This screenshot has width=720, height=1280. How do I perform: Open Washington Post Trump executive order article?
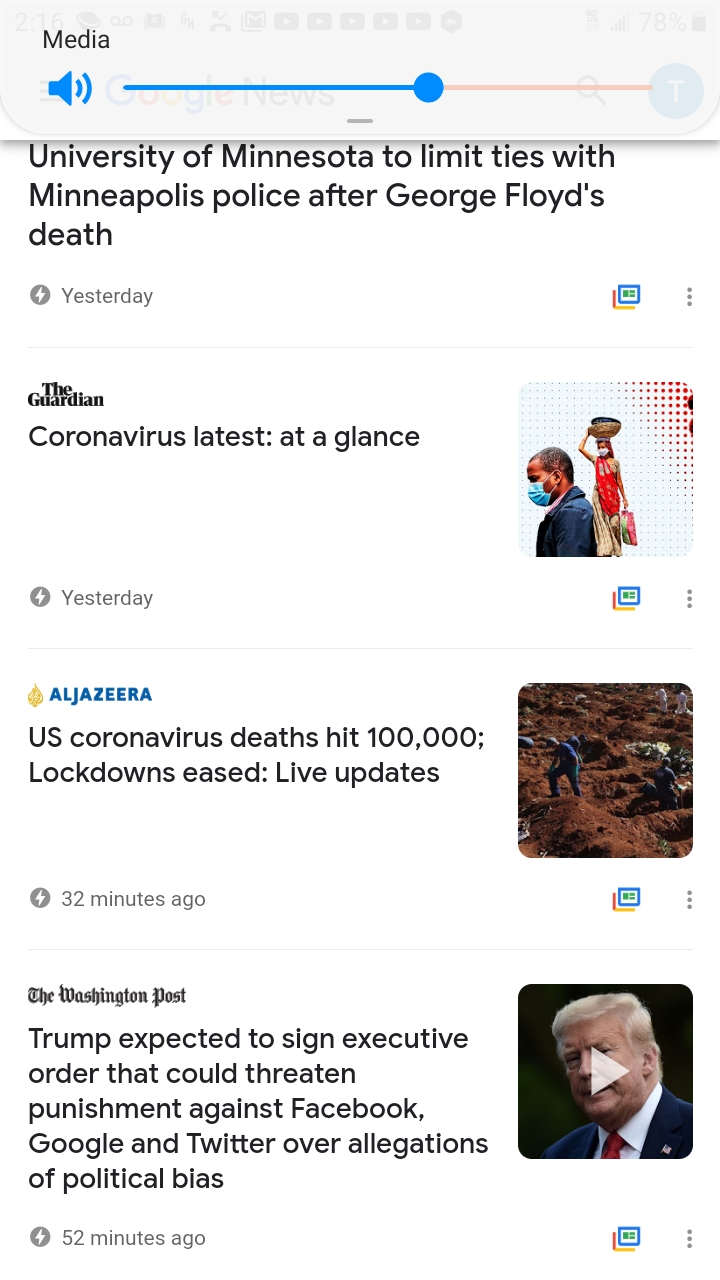pyautogui.click(x=259, y=1108)
